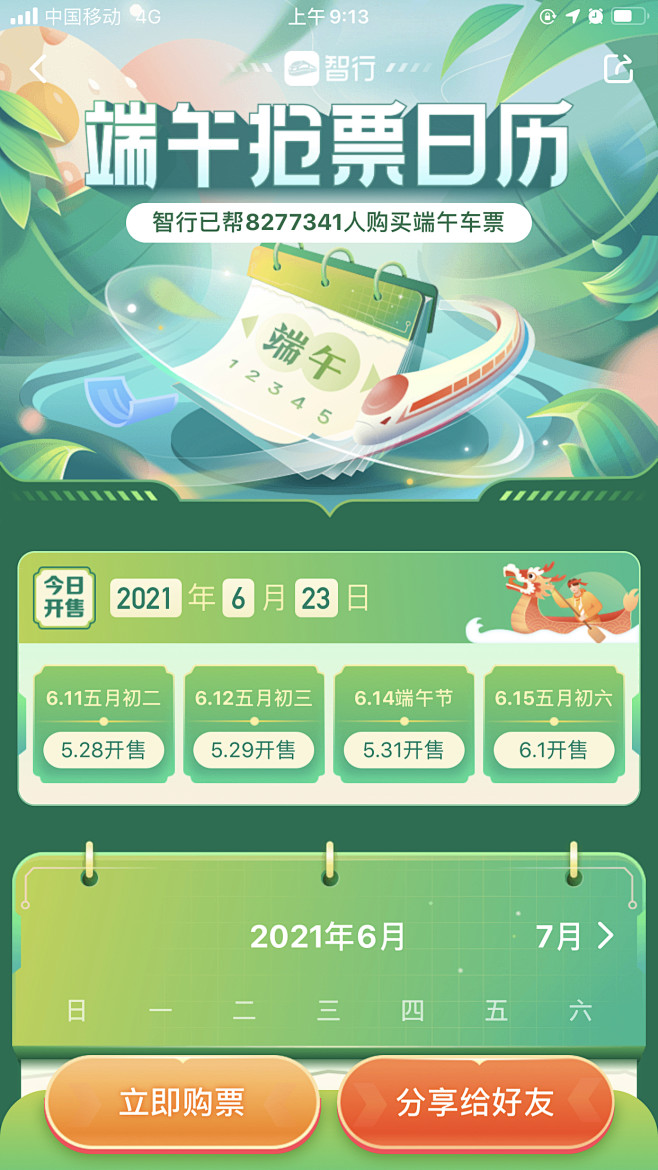Viewport: 658px width, 1170px height.
Task: Open the share icon at top right
Action: click(618, 68)
